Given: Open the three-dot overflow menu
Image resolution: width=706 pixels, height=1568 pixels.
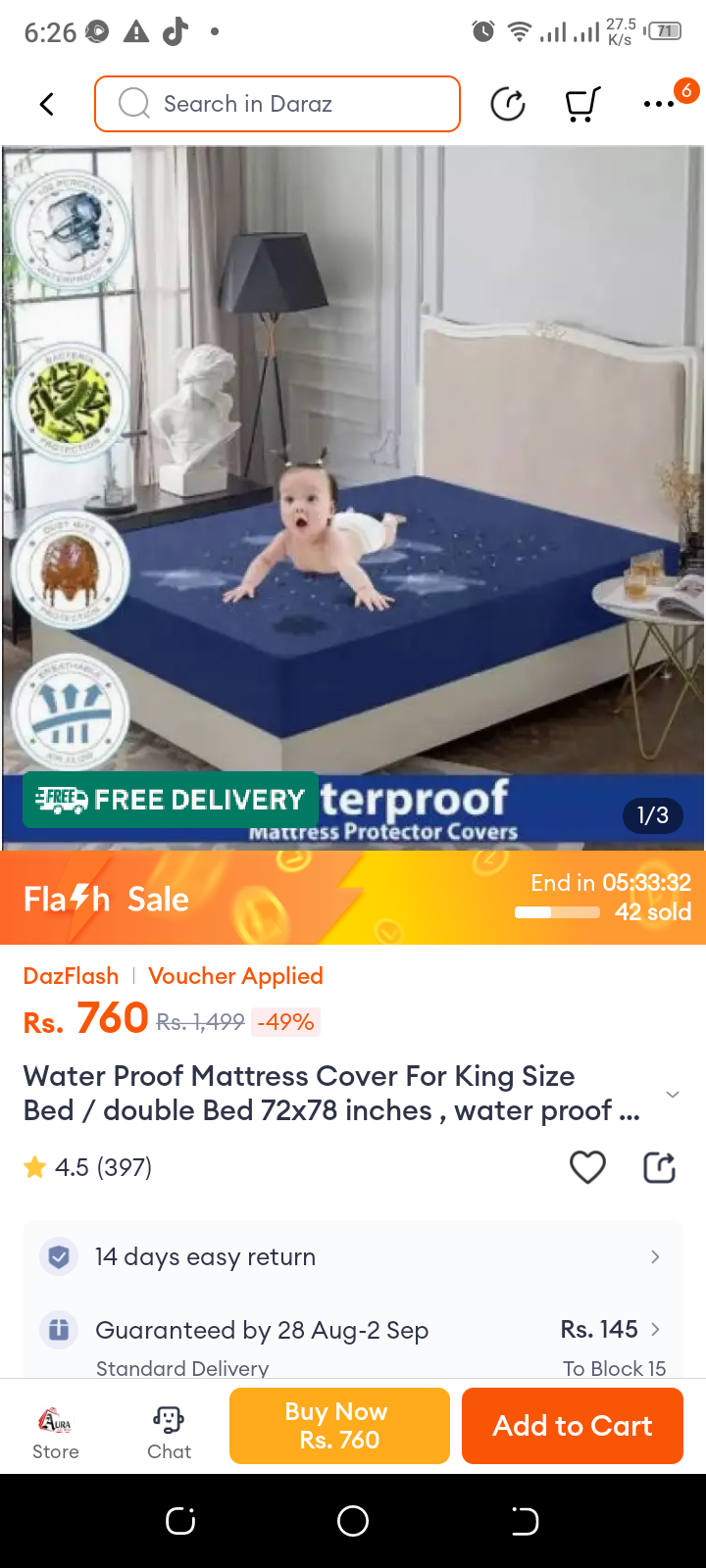Looking at the screenshot, I should (659, 104).
